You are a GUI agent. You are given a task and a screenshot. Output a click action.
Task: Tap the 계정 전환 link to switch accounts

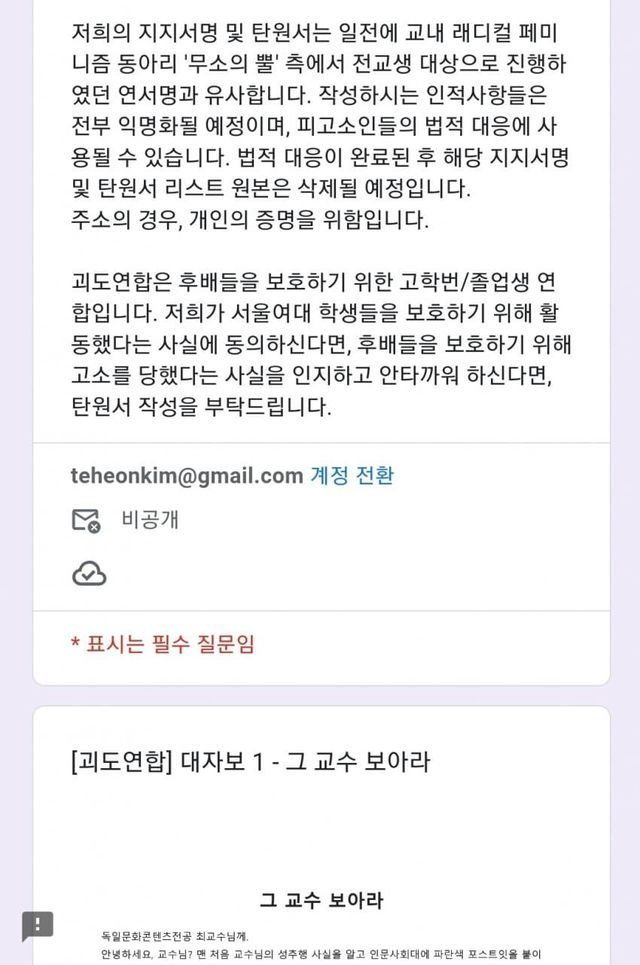[352, 476]
